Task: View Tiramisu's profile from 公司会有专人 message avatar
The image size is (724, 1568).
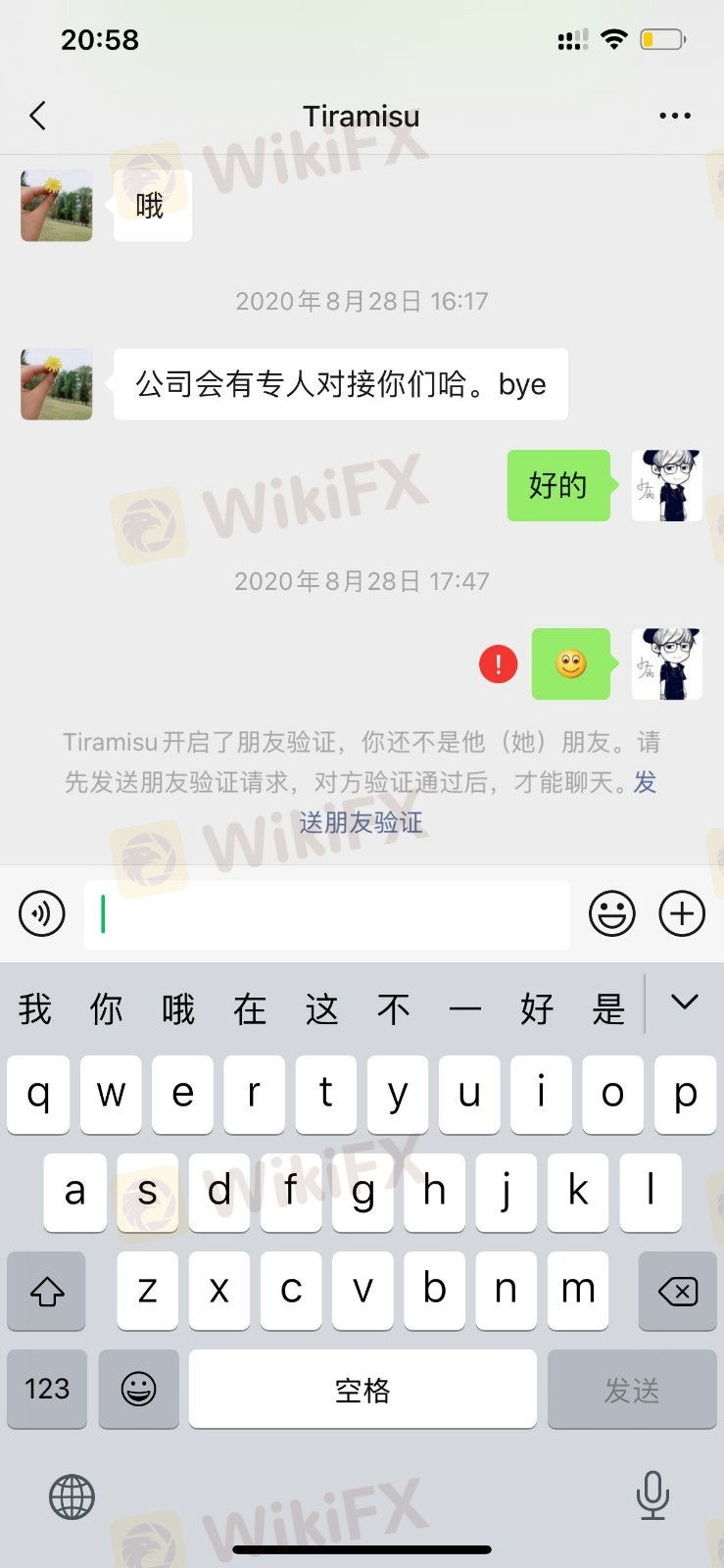Action: coord(57,384)
